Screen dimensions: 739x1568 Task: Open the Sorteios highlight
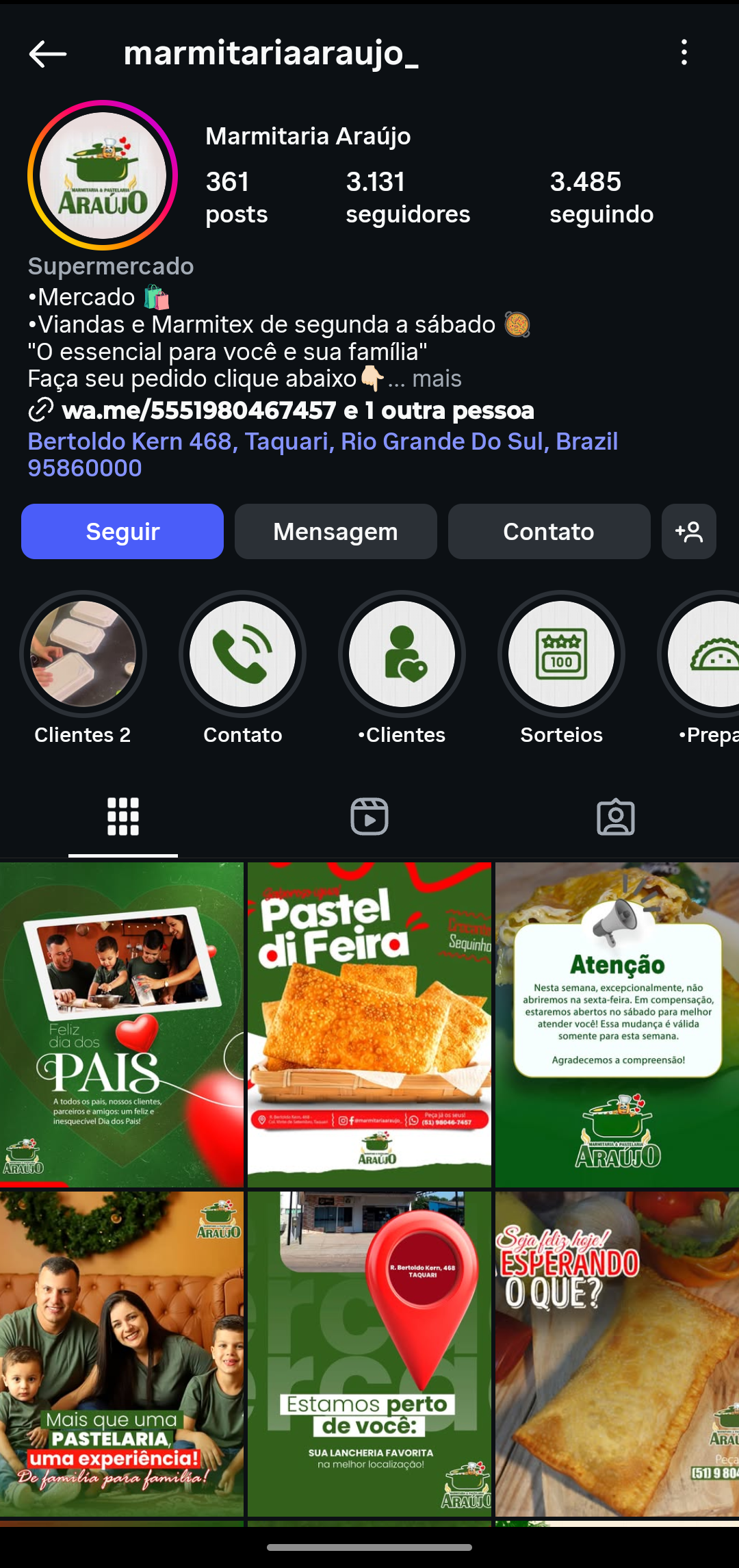click(561, 654)
